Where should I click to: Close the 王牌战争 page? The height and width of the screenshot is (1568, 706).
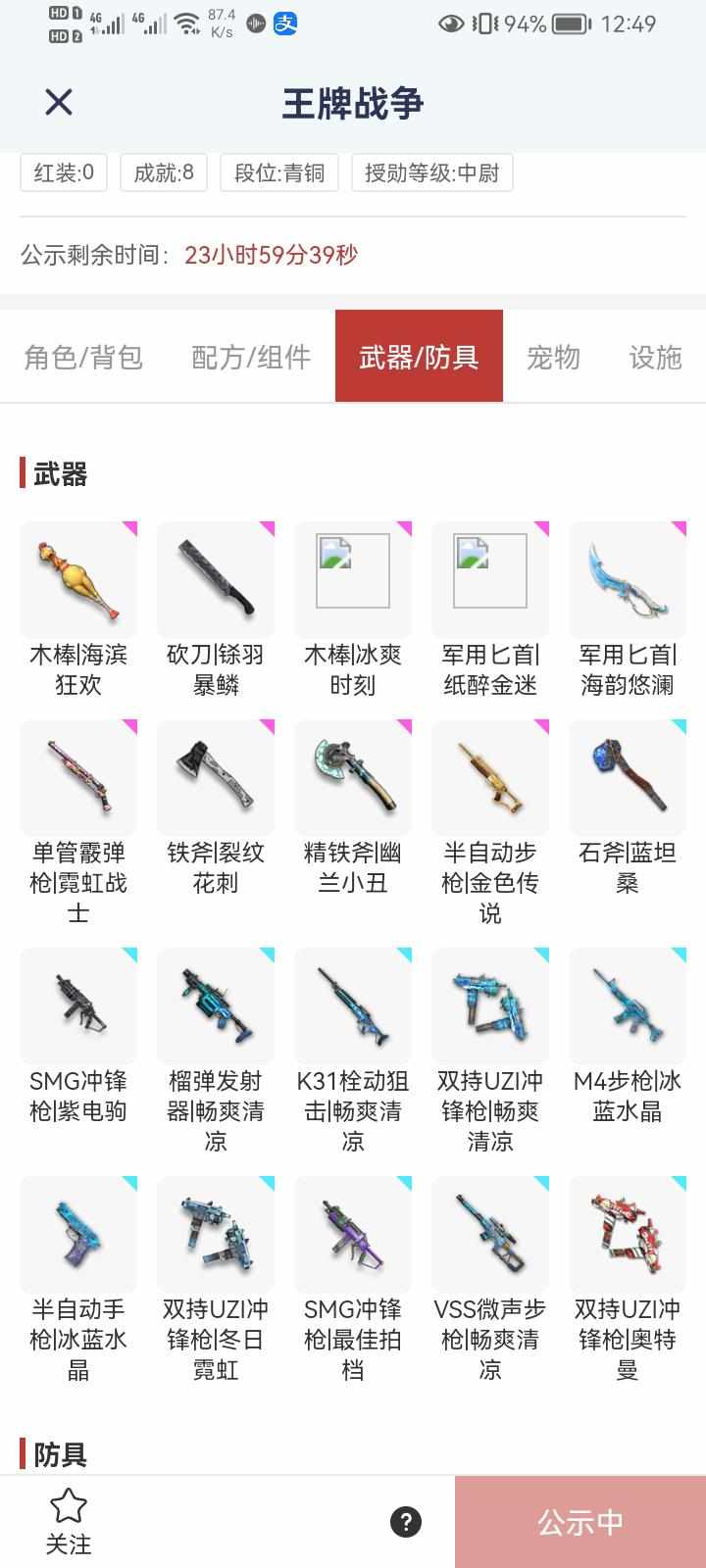pyautogui.click(x=59, y=102)
